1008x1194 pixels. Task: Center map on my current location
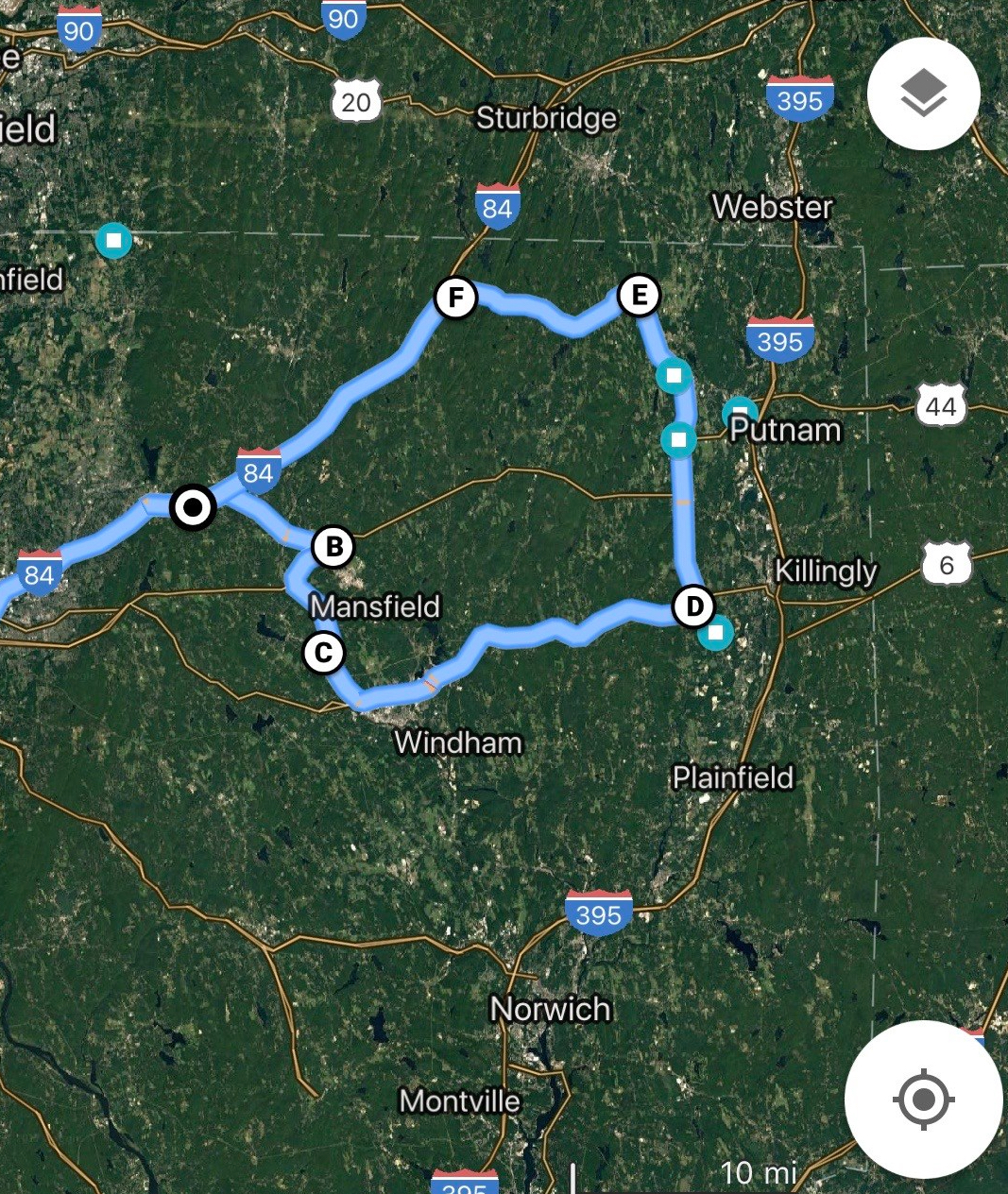pos(923,1100)
